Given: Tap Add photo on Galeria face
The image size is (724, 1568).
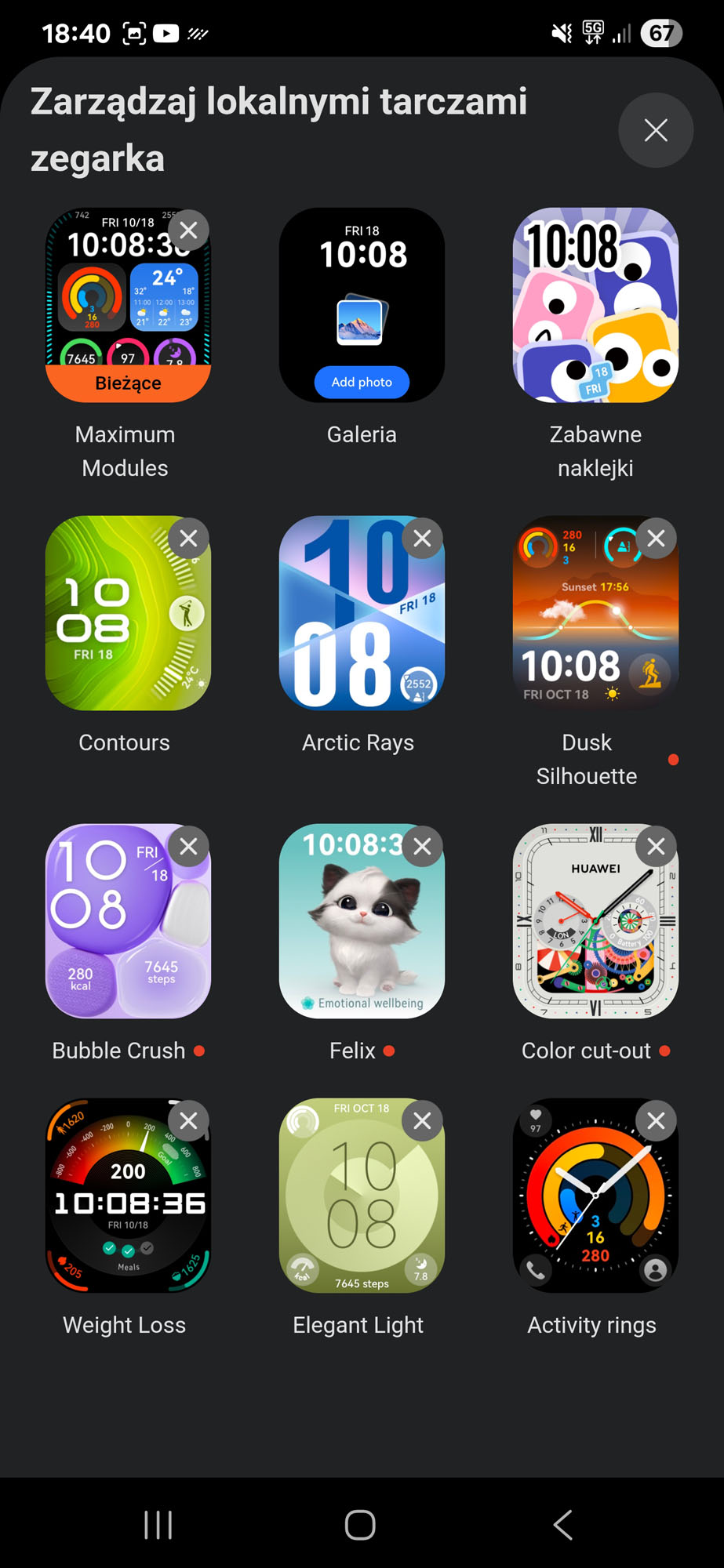Looking at the screenshot, I should coord(362,382).
